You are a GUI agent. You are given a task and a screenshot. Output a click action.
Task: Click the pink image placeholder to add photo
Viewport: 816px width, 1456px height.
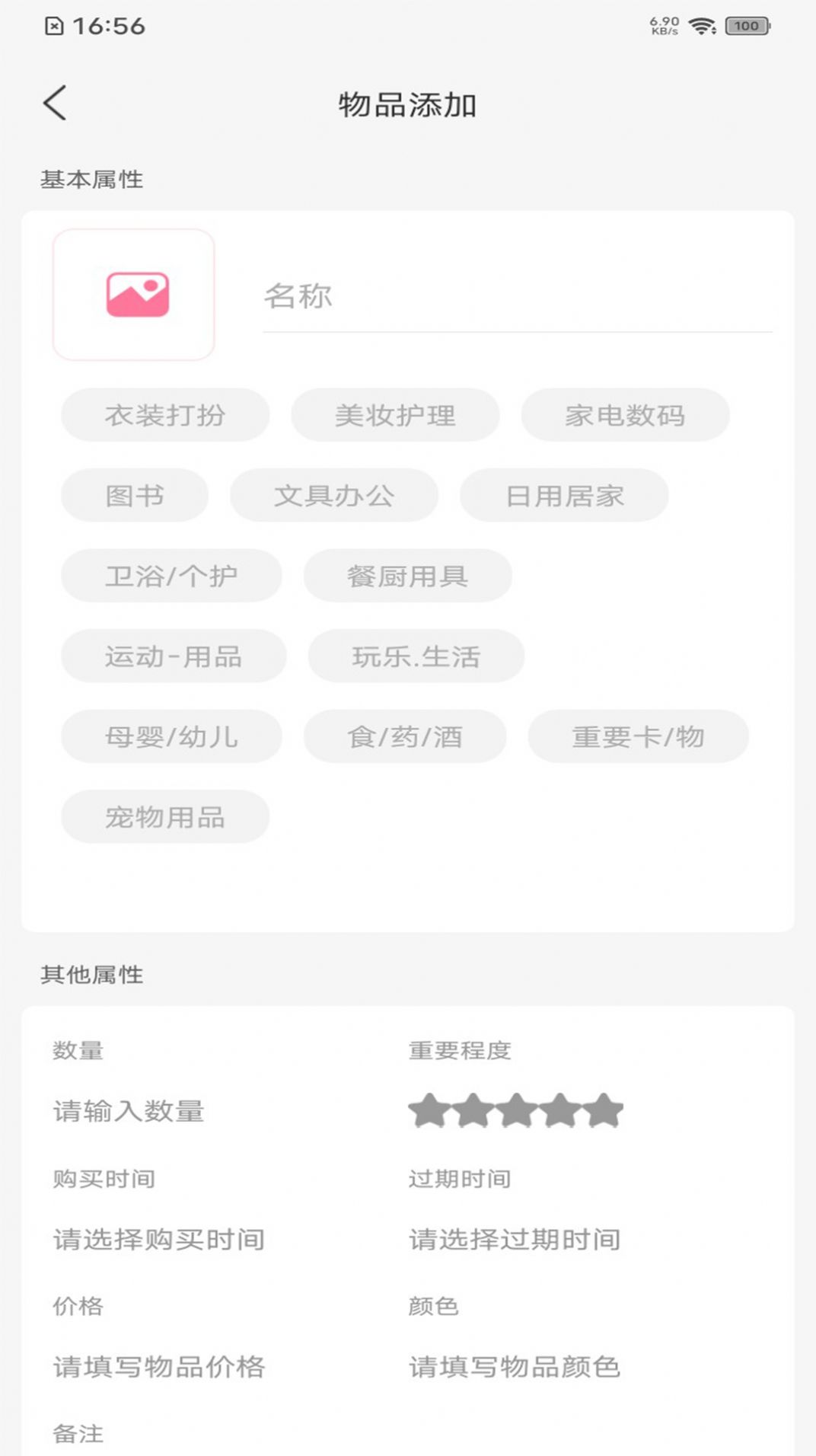point(134,296)
